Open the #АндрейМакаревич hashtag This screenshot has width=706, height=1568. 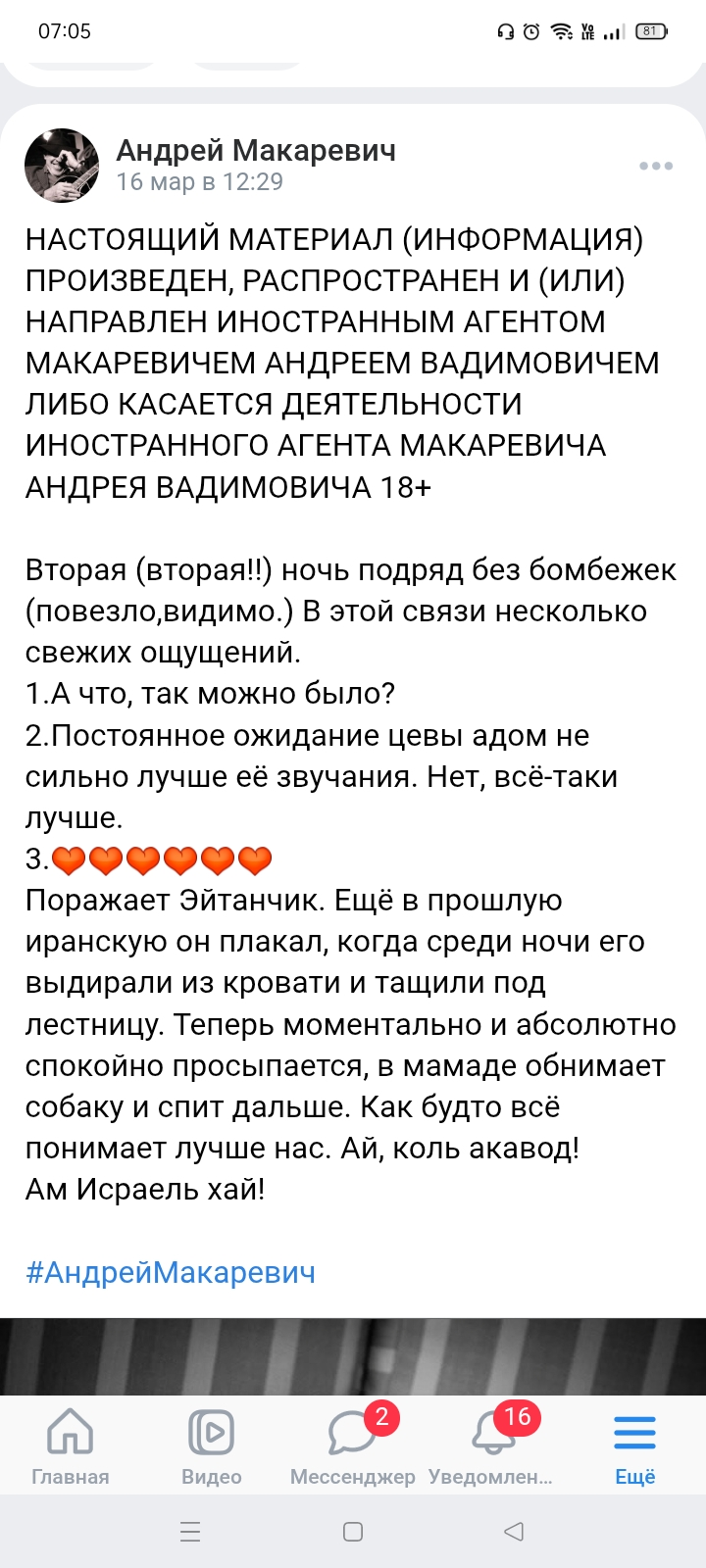[x=171, y=1272]
